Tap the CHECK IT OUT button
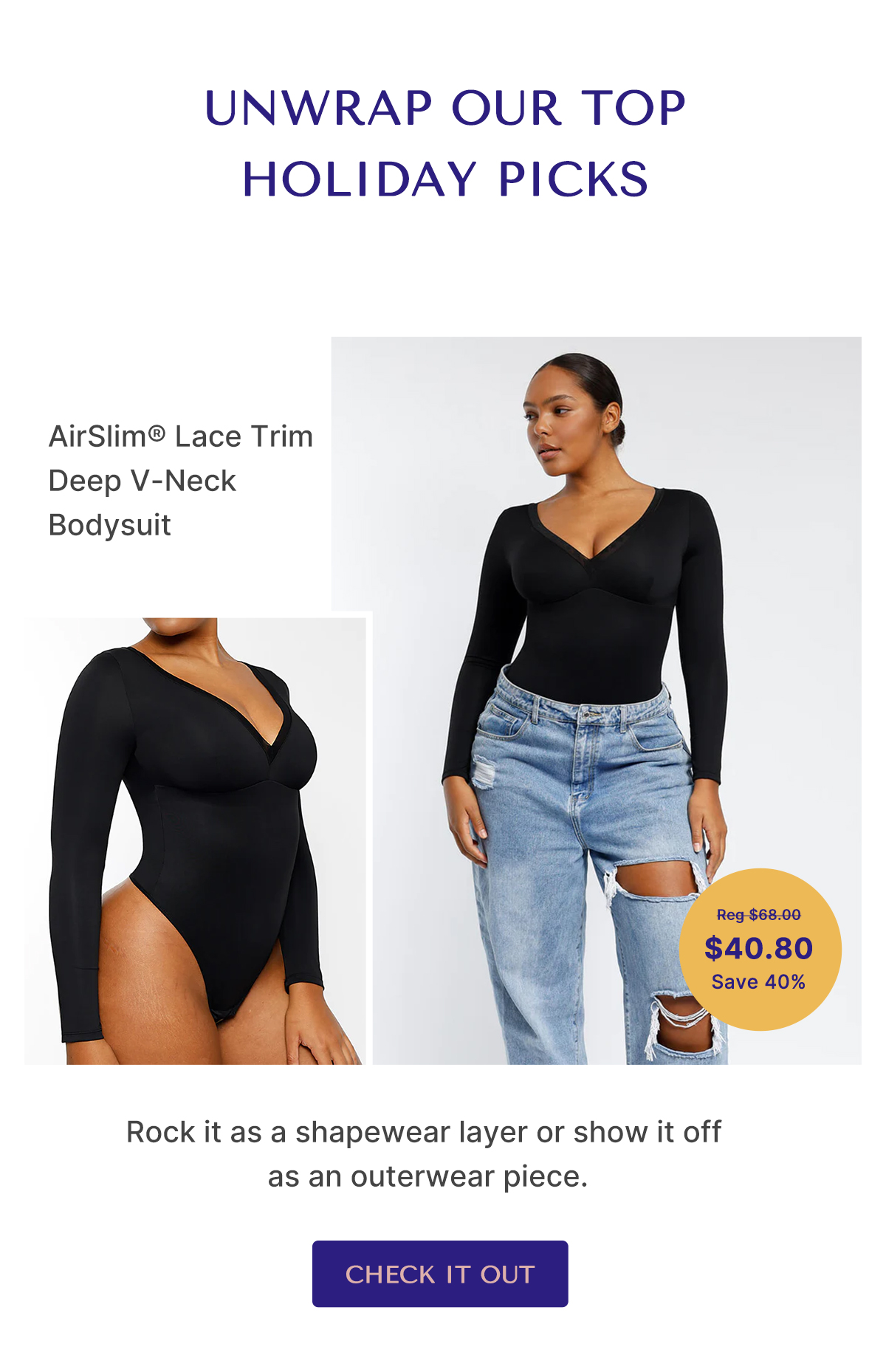886x1372 pixels. tap(440, 1274)
